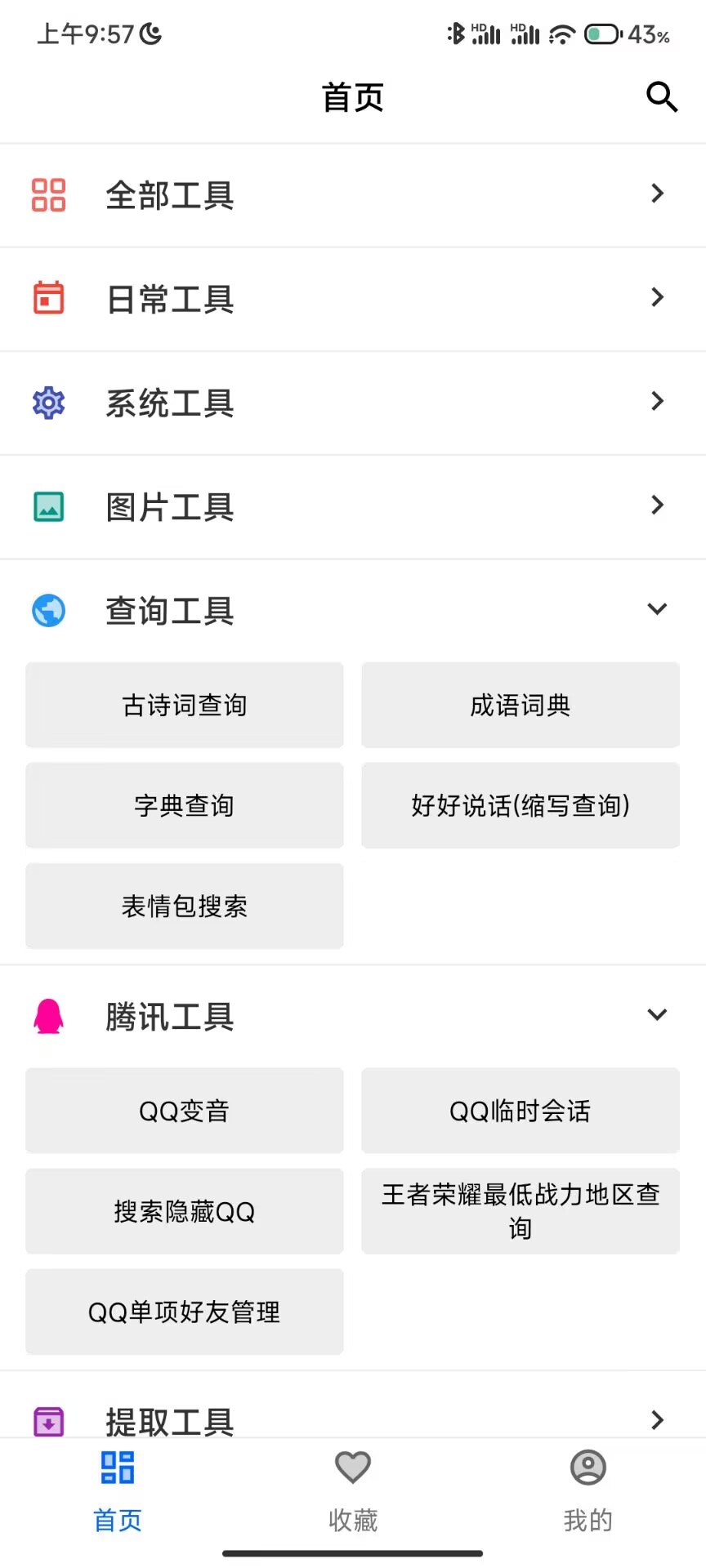The height and width of the screenshot is (1568, 706).
Task: Expand the 日常工具 category
Action: point(353,299)
